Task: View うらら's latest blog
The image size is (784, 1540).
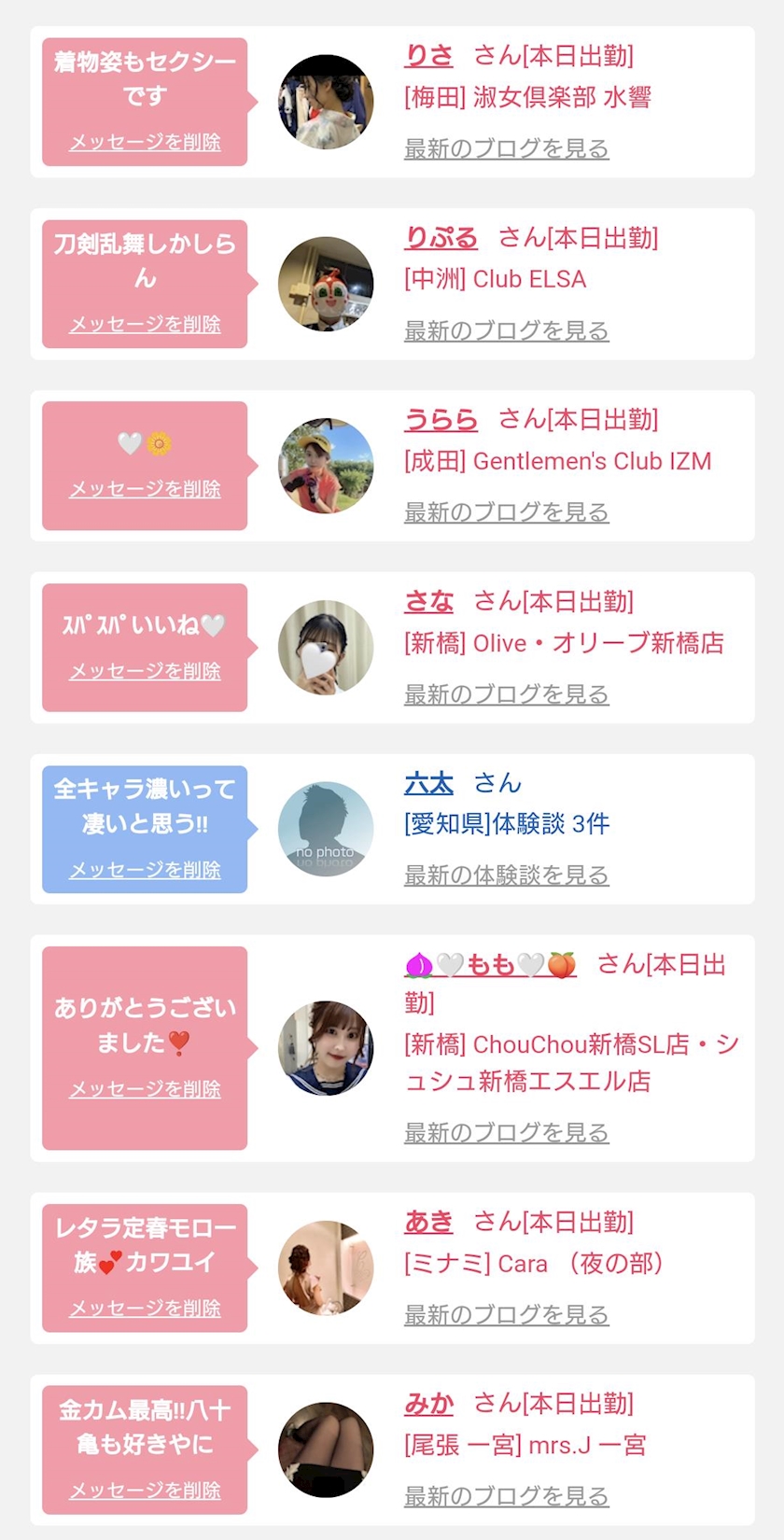Action: click(507, 512)
